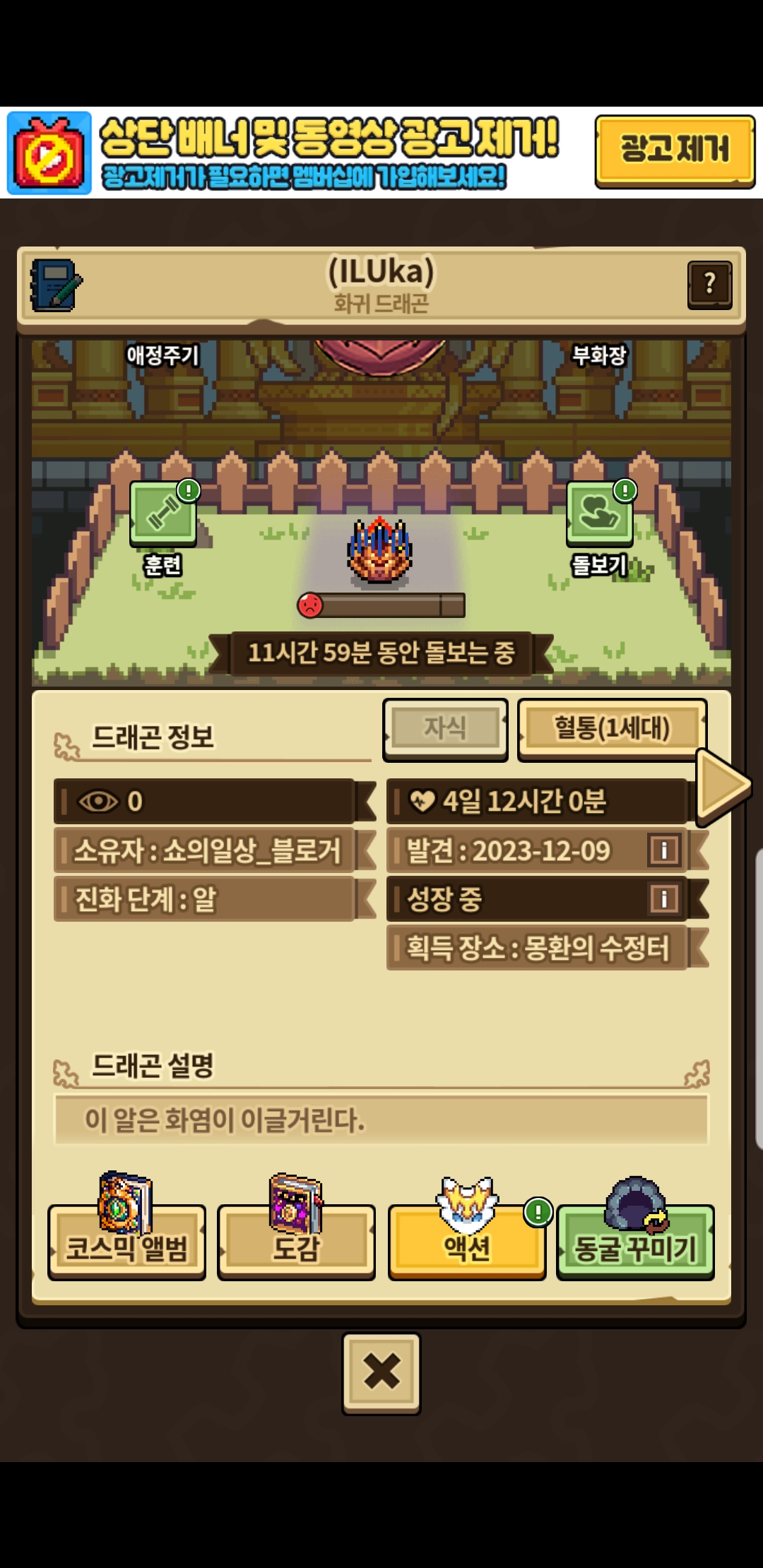Screen dimensions: 763x1568
Task: Close the dragon info panel
Action: point(381,1373)
